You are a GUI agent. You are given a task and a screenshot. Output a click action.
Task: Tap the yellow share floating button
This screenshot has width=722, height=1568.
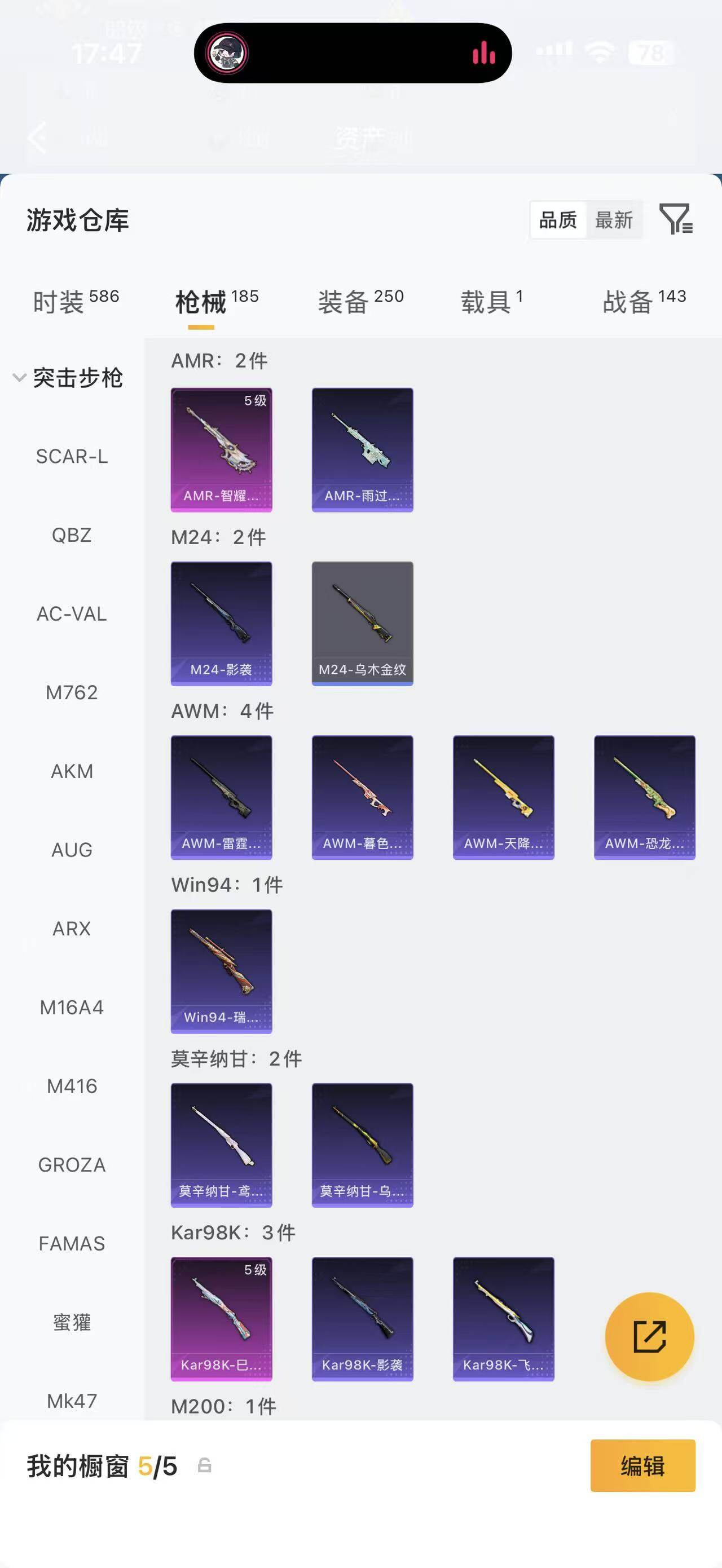point(650,1337)
